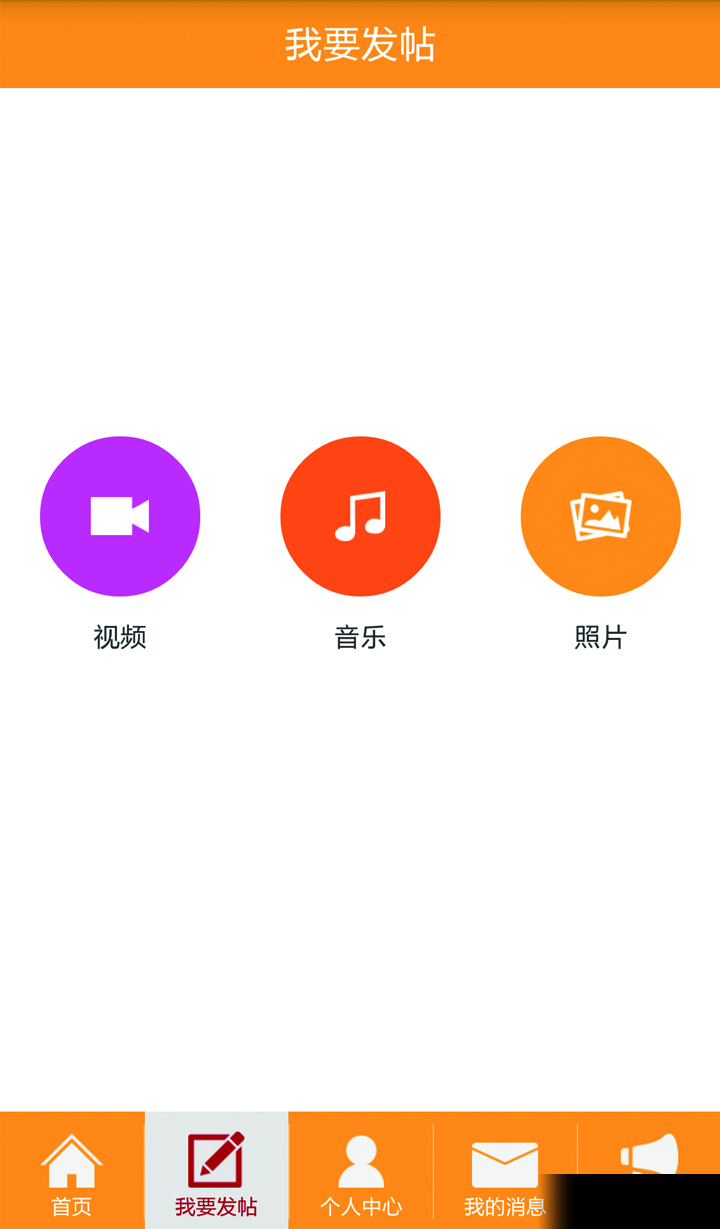
Task: Click the 视频 label under the purple circle
Action: pyautogui.click(x=120, y=637)
